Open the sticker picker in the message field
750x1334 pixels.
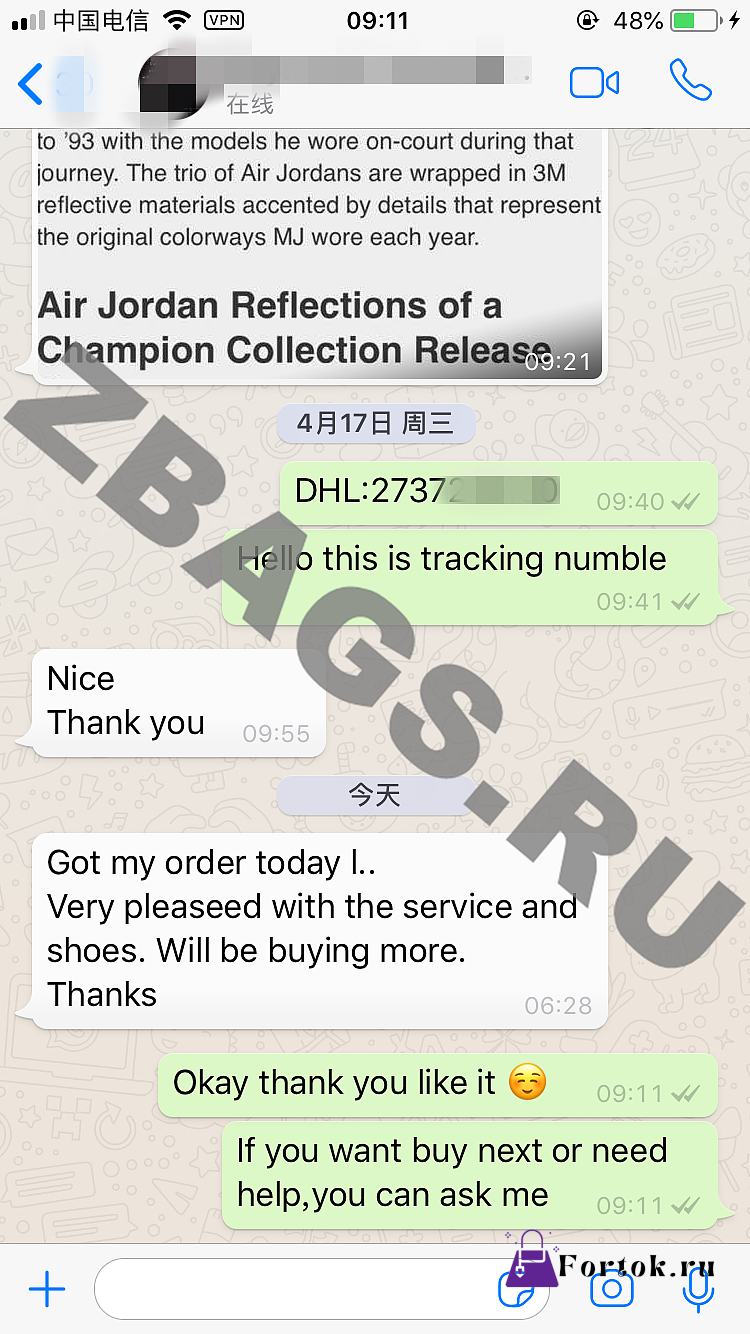pos(518,1290)
